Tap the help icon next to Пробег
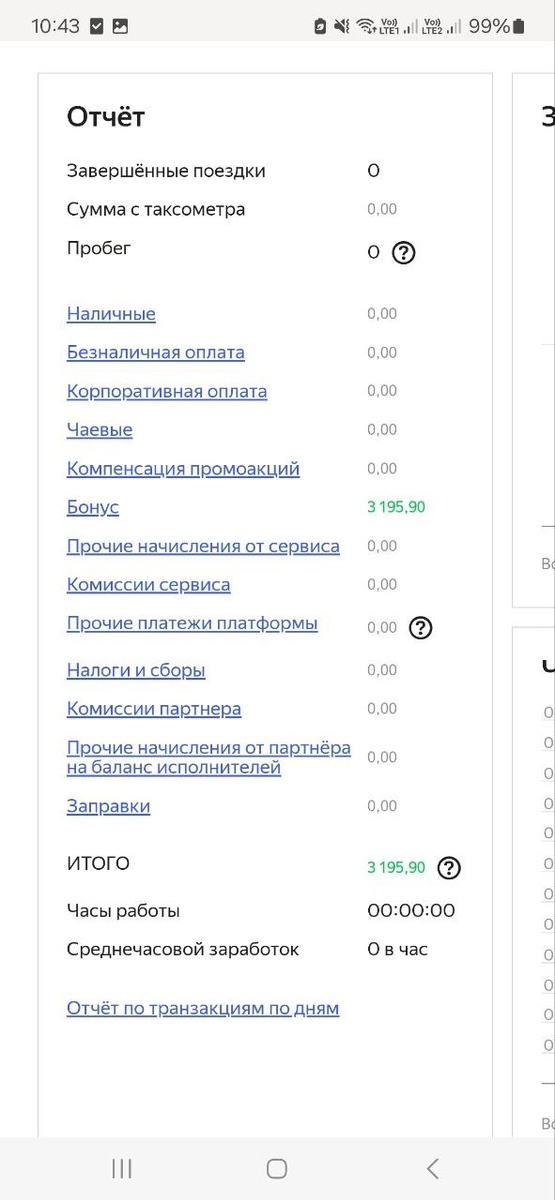 (403, 252)
